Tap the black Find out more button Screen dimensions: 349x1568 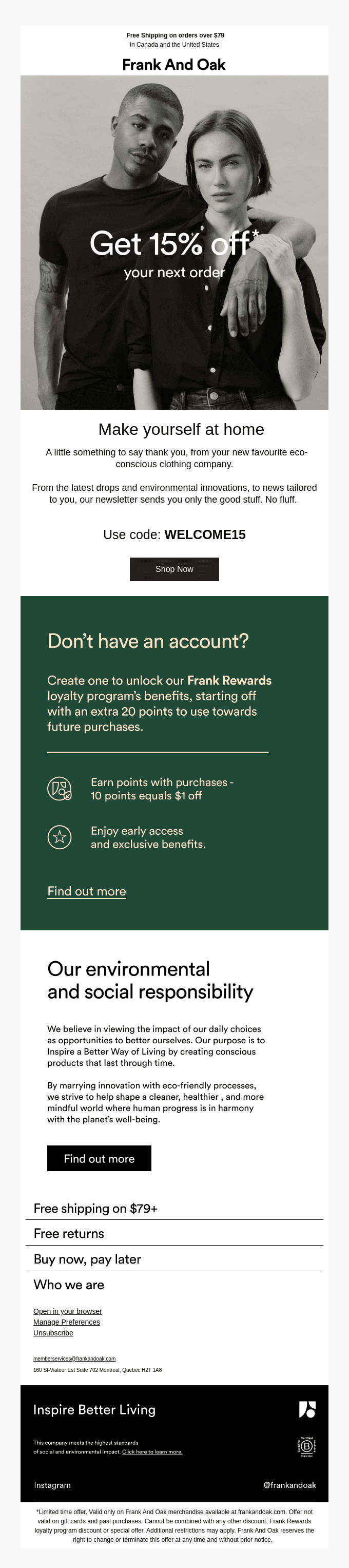[99, 1158]
